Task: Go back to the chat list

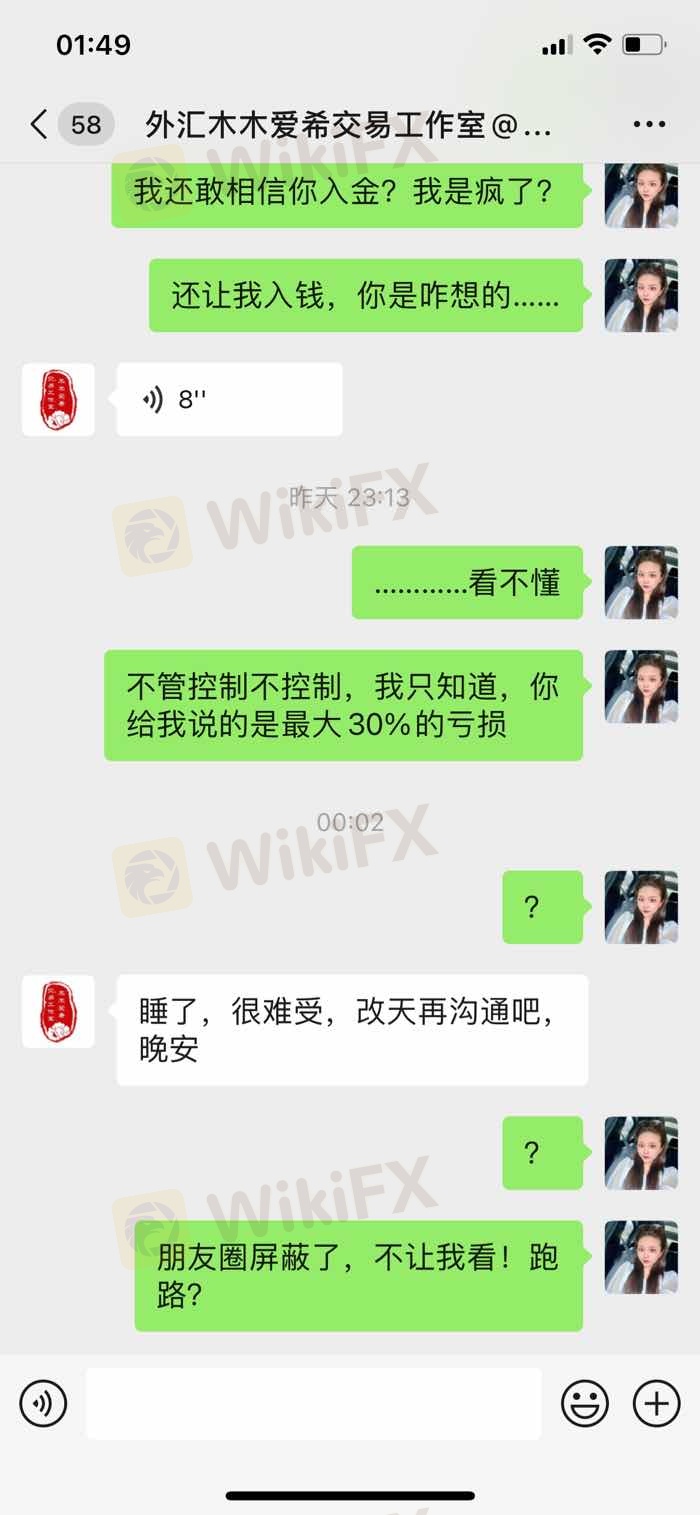Action: point(40,125)
